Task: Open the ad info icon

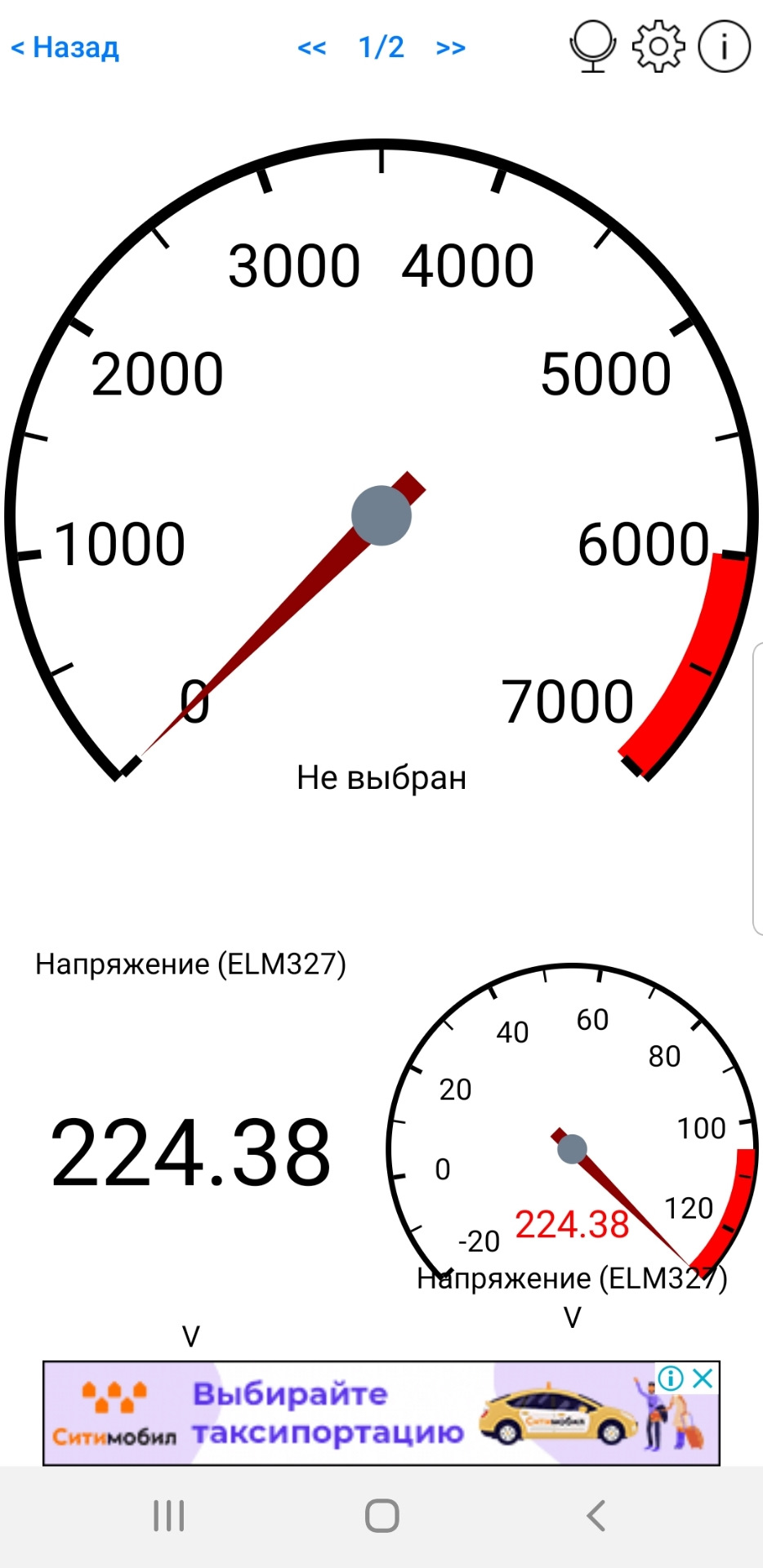Action: click(x=671, y=1379)
